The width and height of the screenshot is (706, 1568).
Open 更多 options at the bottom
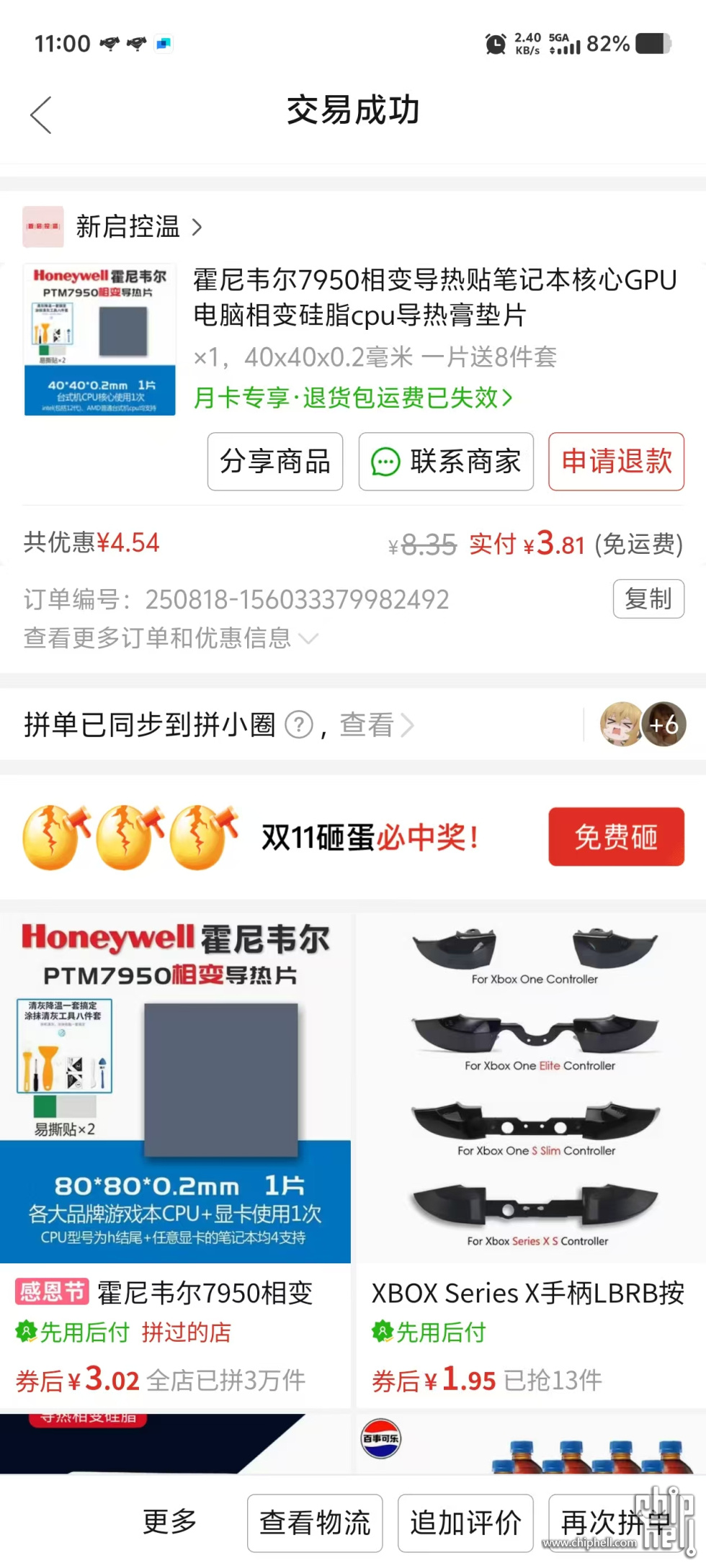pos(169,1522)
